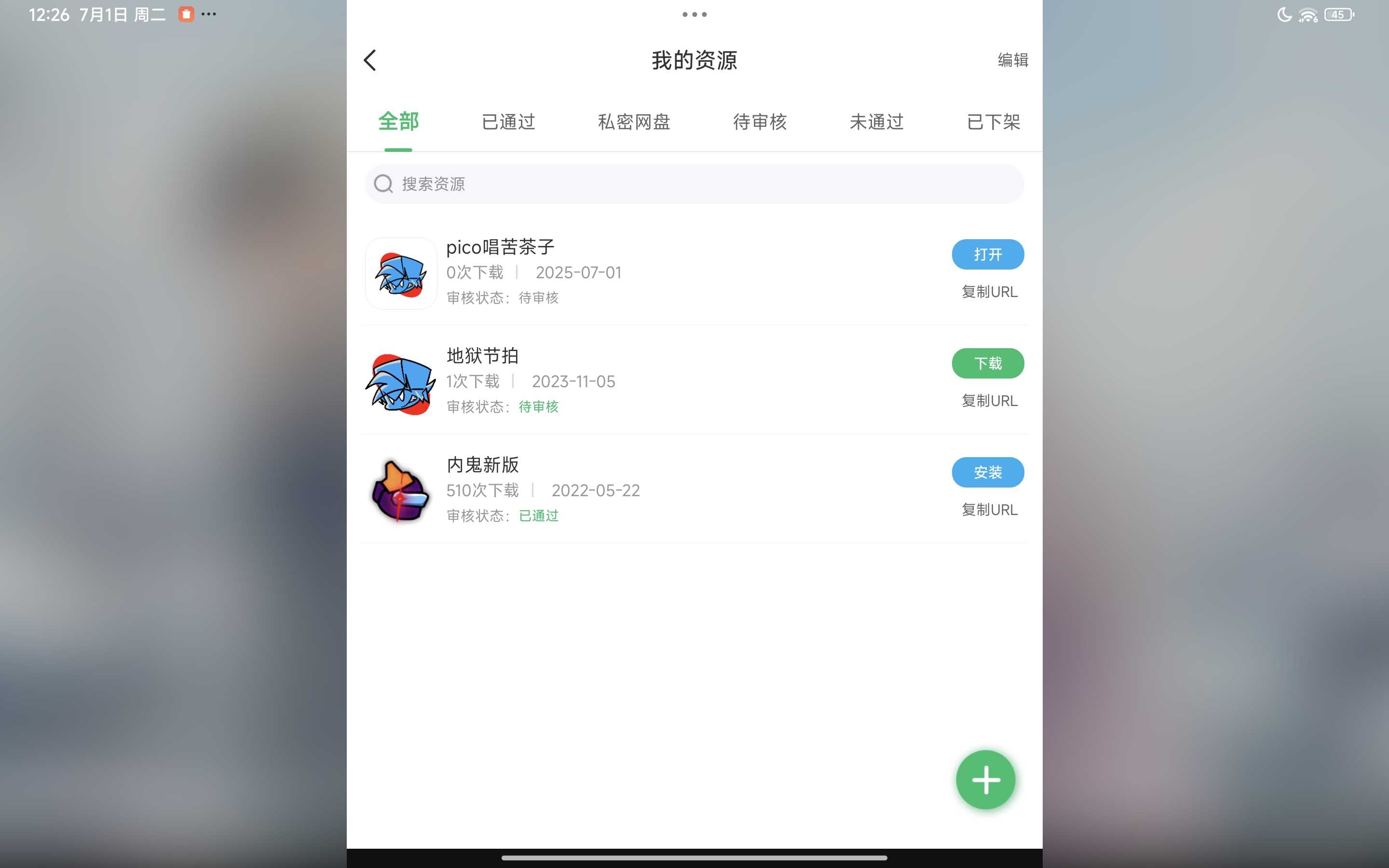
Task: Tap 打开 for pico唱苦茶子
Action: (x=987, y=254)
